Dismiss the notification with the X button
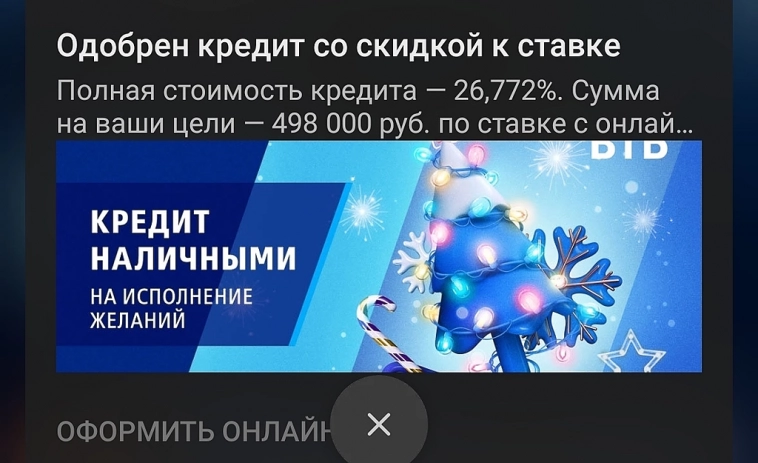The width and height of the screenshot is (758, 463). click(379, 425)
